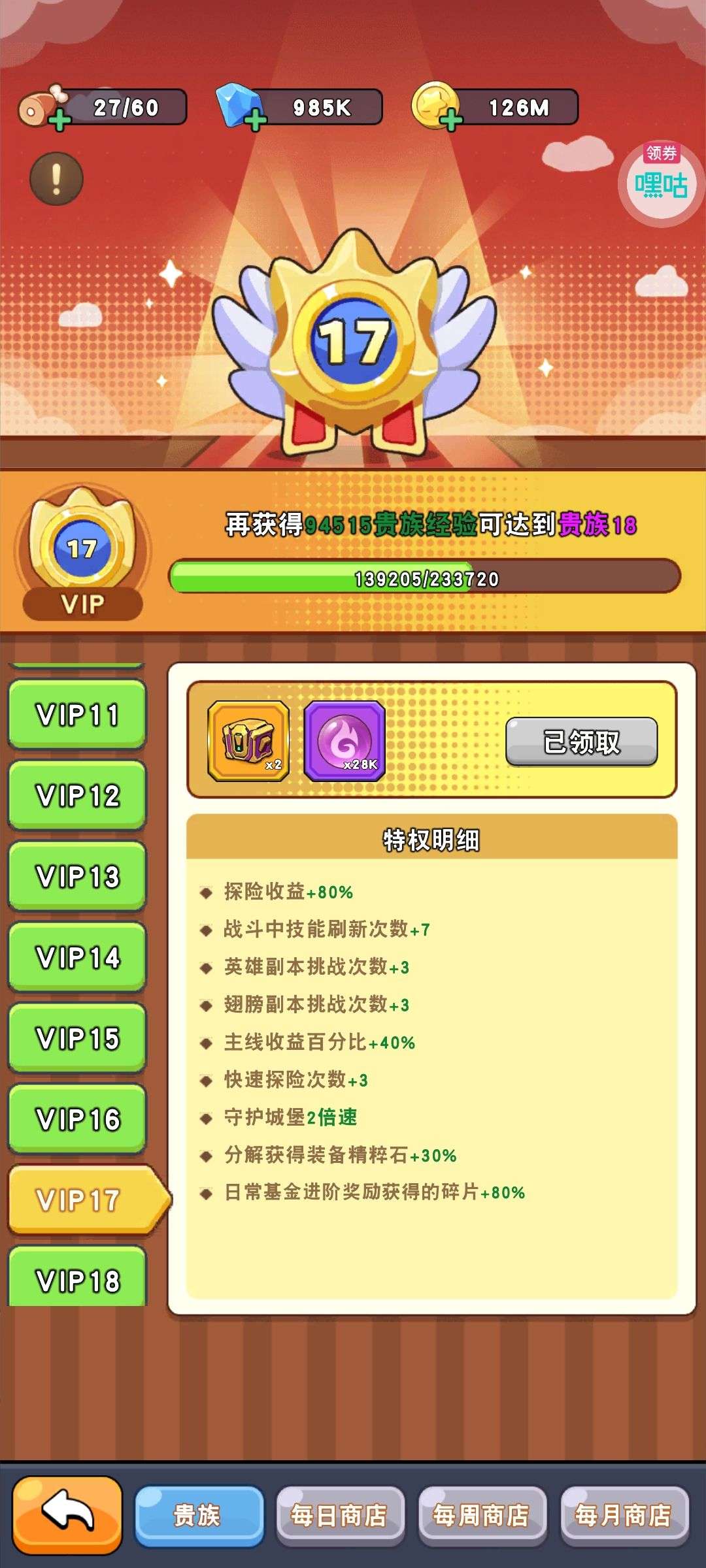
Task: Add more gold coins
Action: (451, 120)
